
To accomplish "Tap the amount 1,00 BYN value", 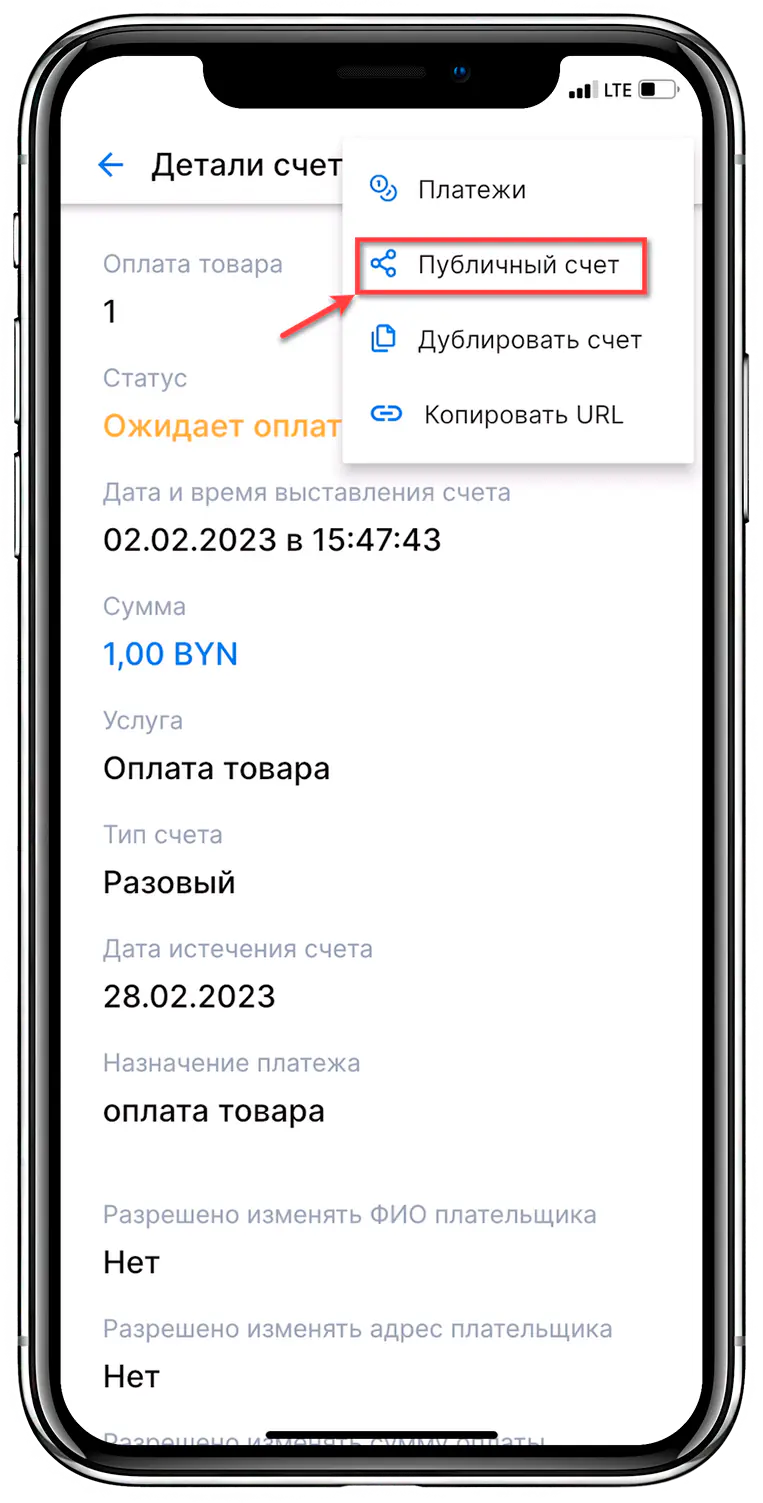I will (x=170, y=653).
